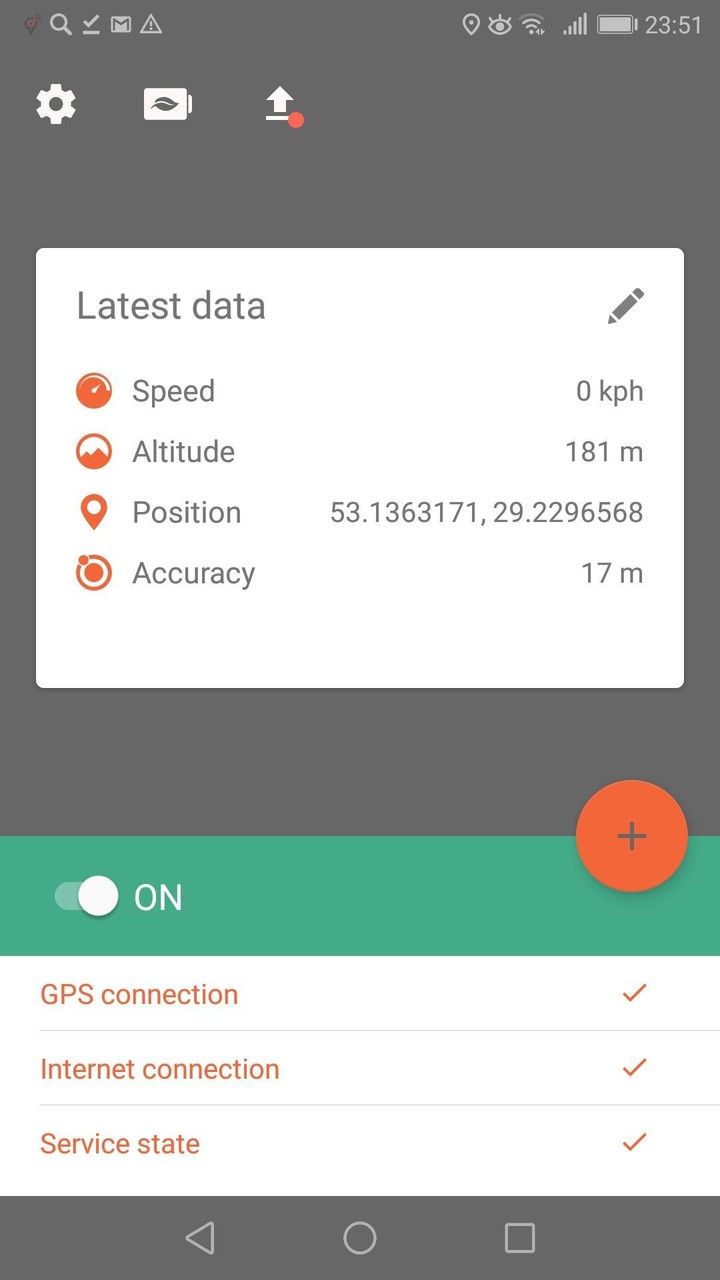
Task: Select the Position coordinates text
Action: 487,512
